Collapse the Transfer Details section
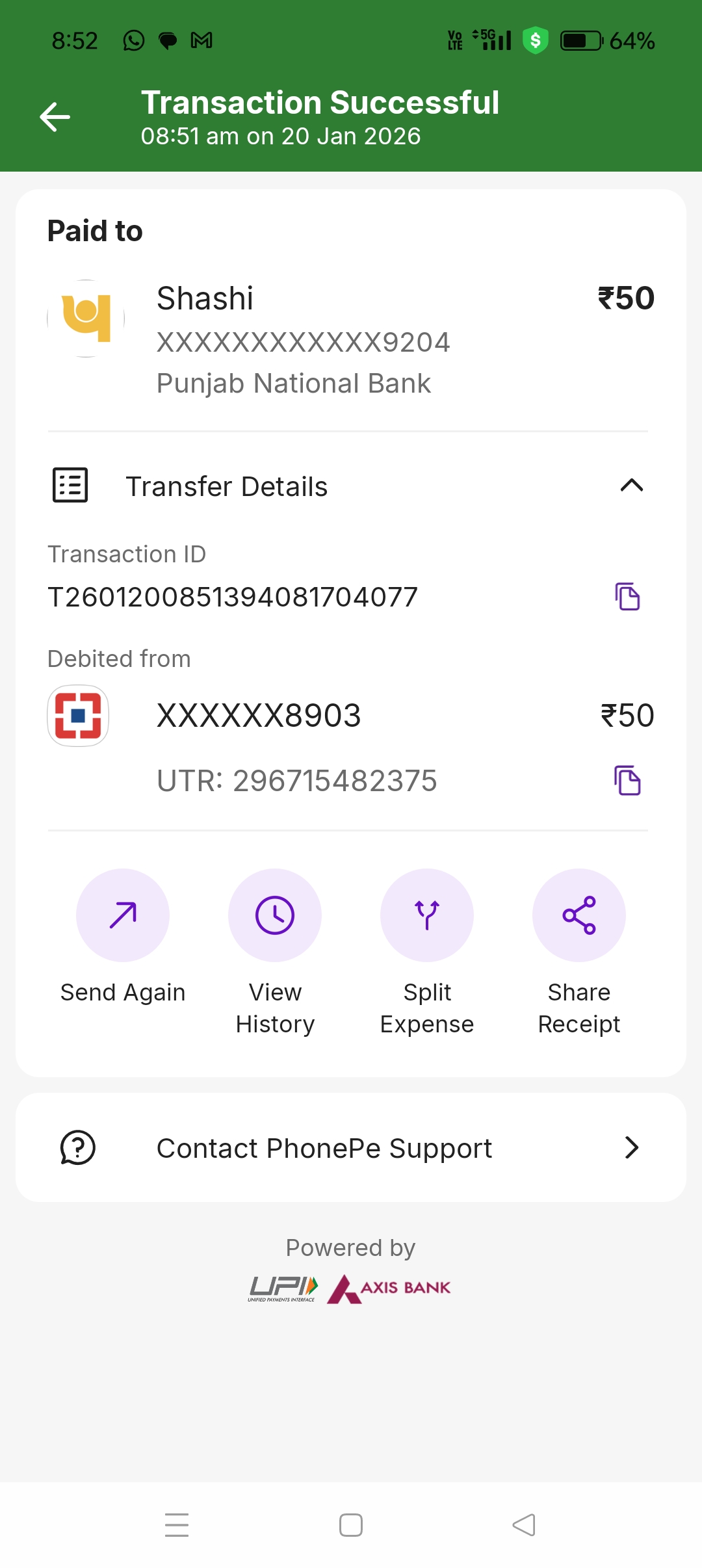This screenshot has width=702, height=1568. point(631,486)
